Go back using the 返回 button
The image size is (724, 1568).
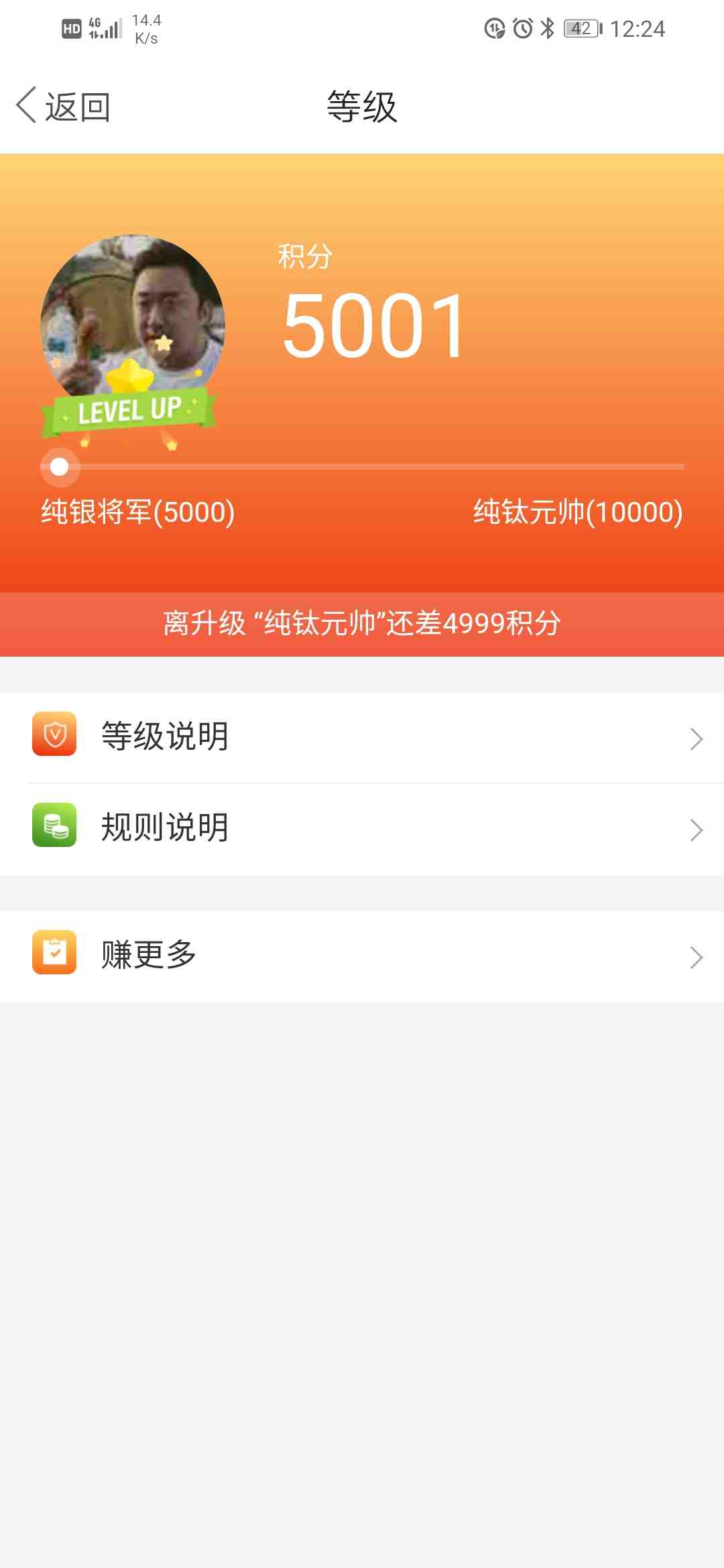click(x=64, y=107)
